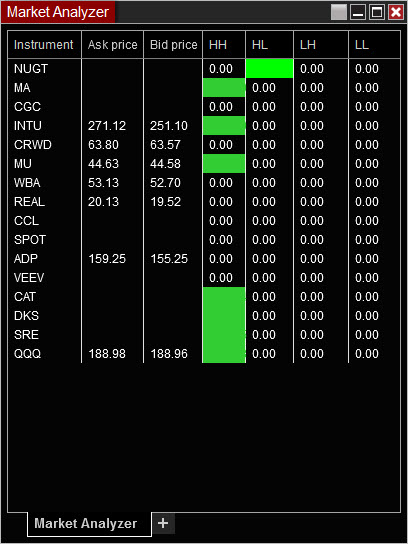Screen dimensions: 408x544
Task: Select the ADP instrument row
Action: click(204, 259)
